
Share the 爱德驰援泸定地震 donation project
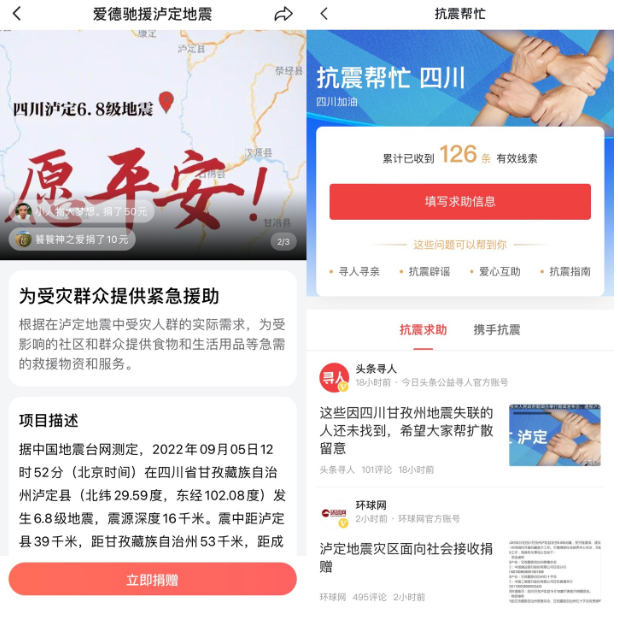coord(284,14)
